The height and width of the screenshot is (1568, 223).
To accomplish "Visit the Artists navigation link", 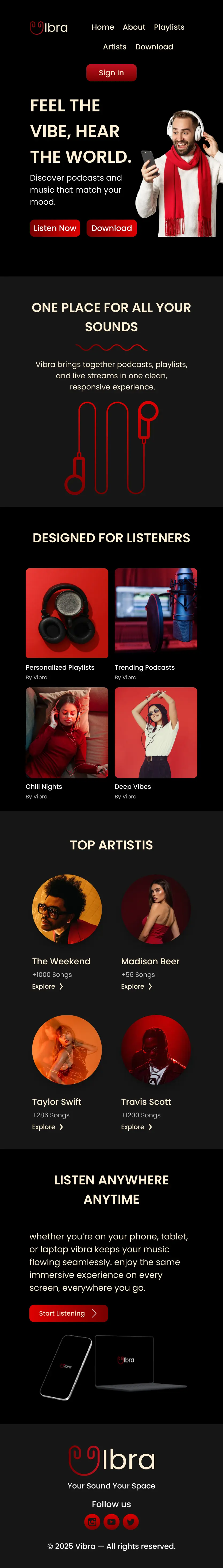I will [114, 47].
